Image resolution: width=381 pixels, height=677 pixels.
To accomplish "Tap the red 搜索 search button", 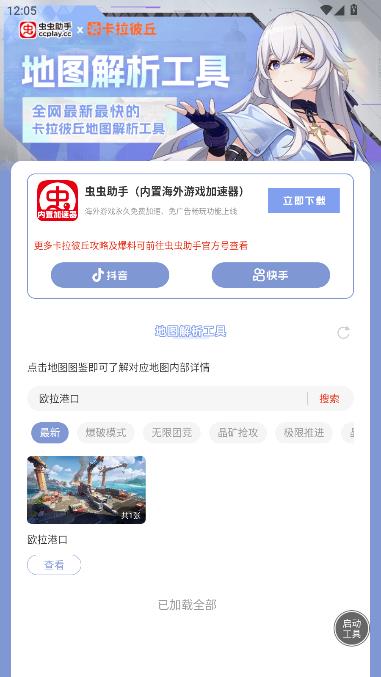I will [x=329, y=399].
